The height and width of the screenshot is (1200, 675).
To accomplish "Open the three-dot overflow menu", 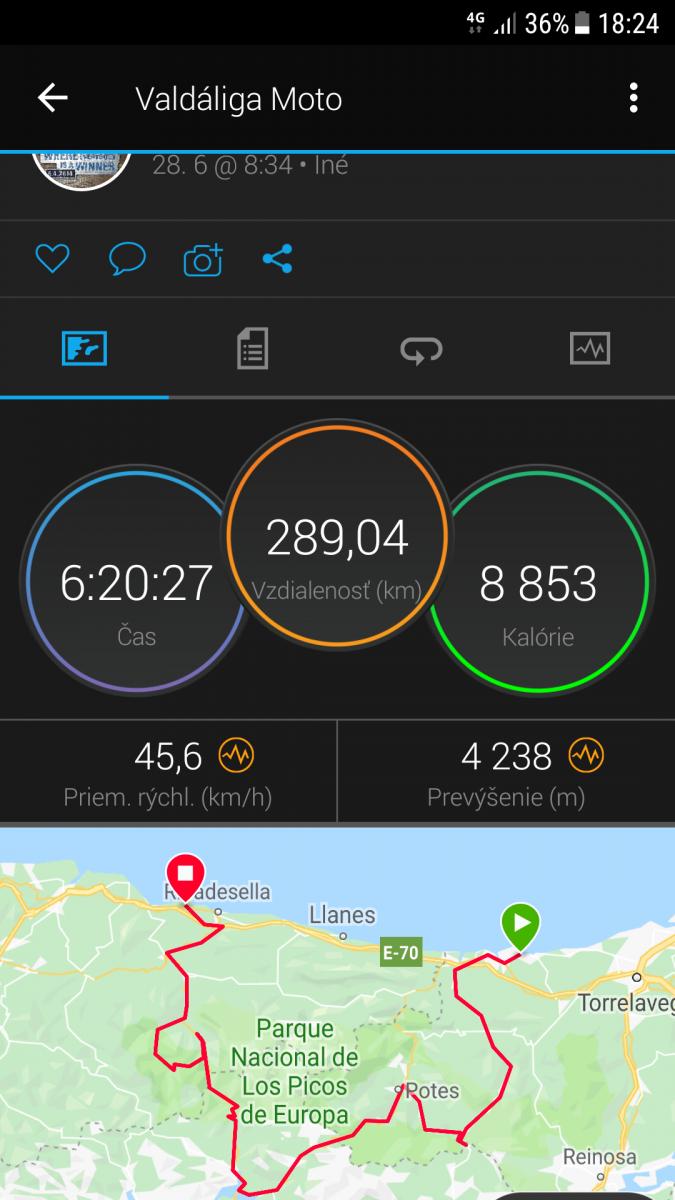I will pyautogui.click(x=633, y=98).
